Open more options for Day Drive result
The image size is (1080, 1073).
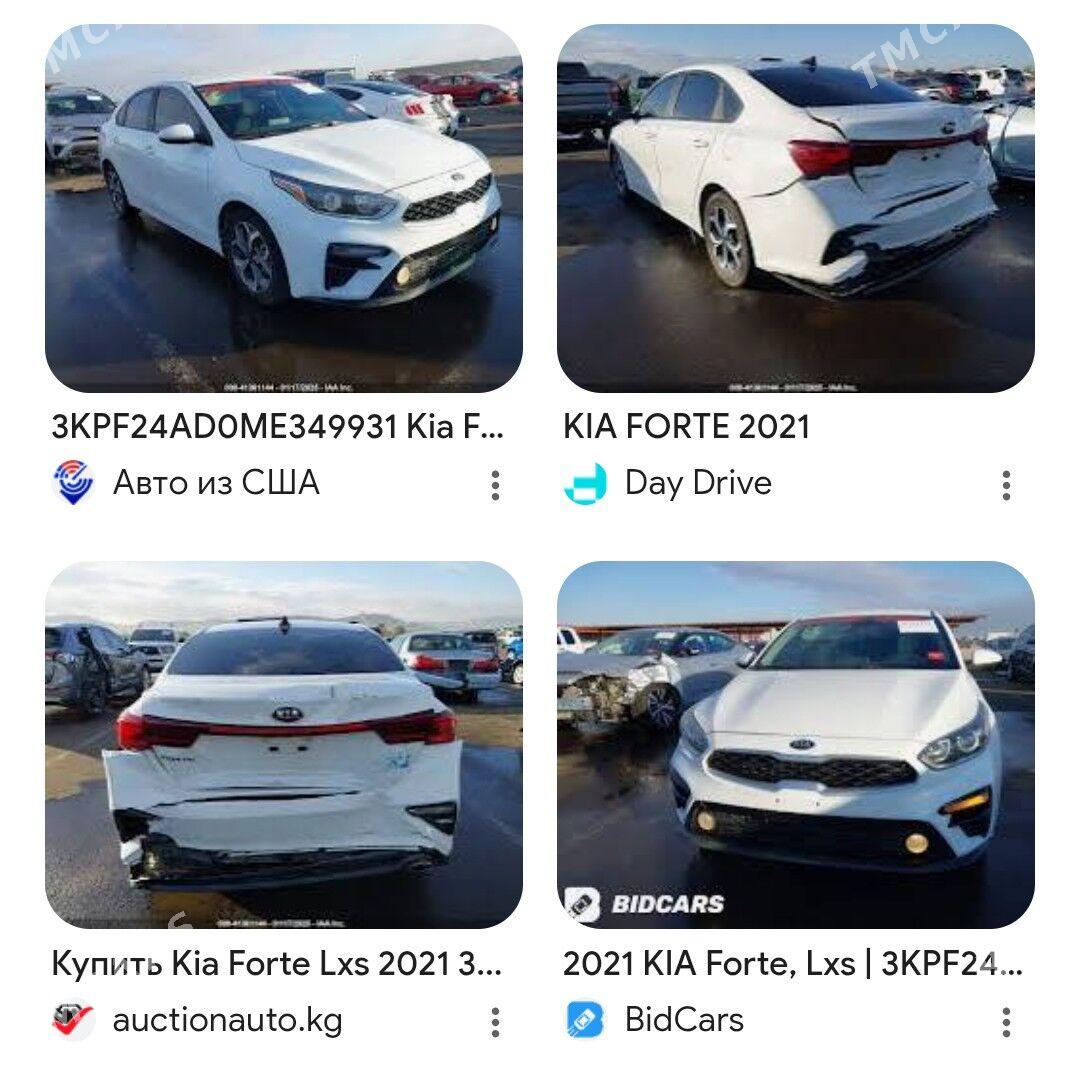(x=1006, y=486)
